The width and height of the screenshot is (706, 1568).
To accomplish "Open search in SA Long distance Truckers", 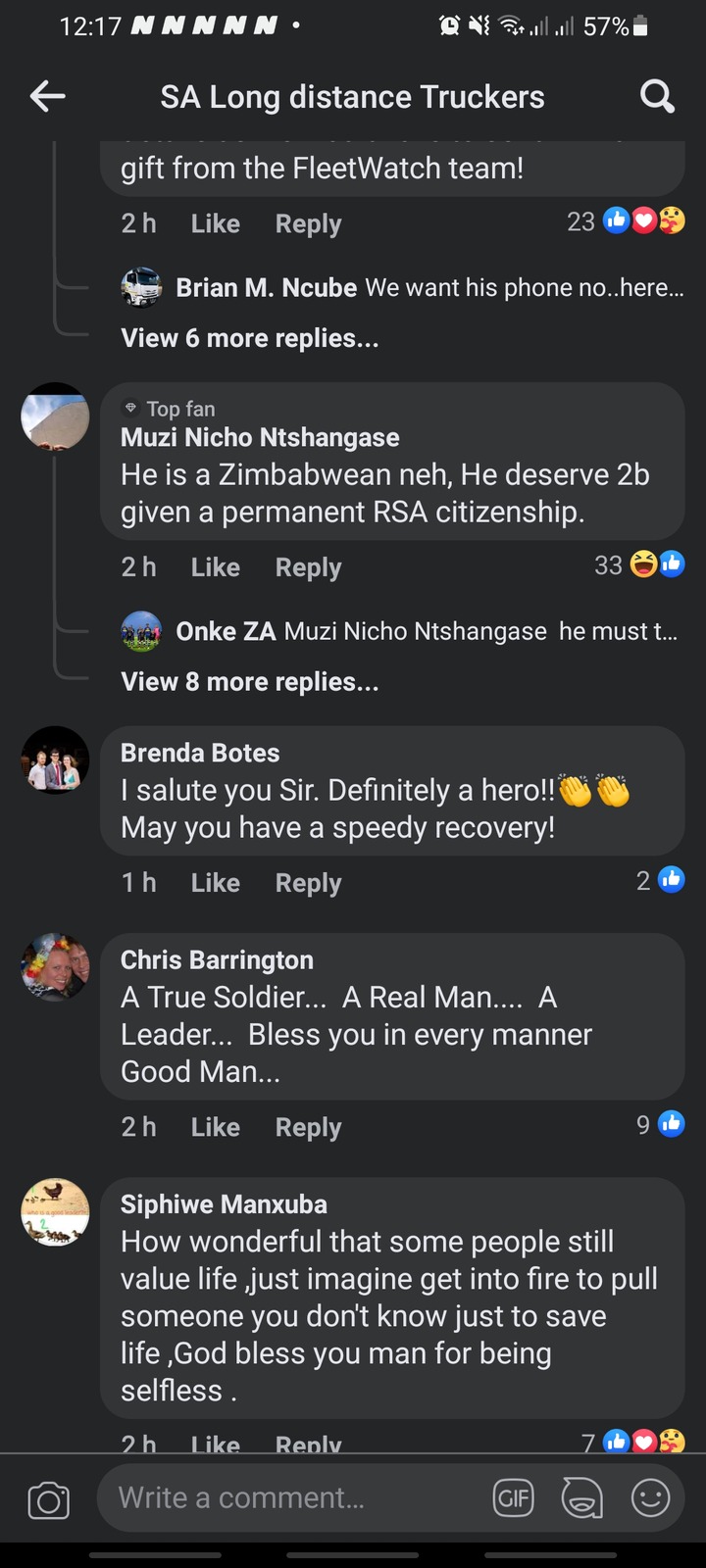I will pos(657,96).
